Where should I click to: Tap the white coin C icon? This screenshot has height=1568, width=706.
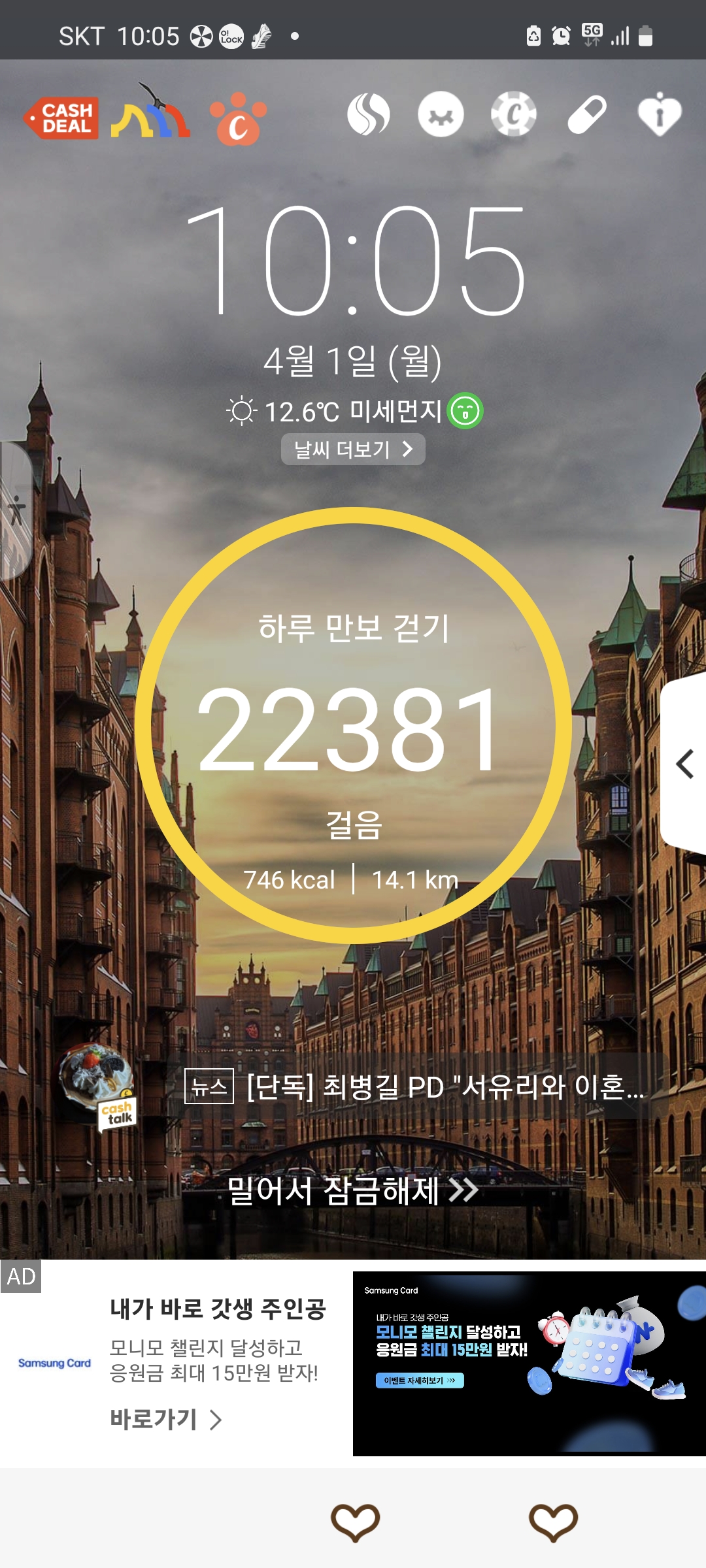coord(514,114)
